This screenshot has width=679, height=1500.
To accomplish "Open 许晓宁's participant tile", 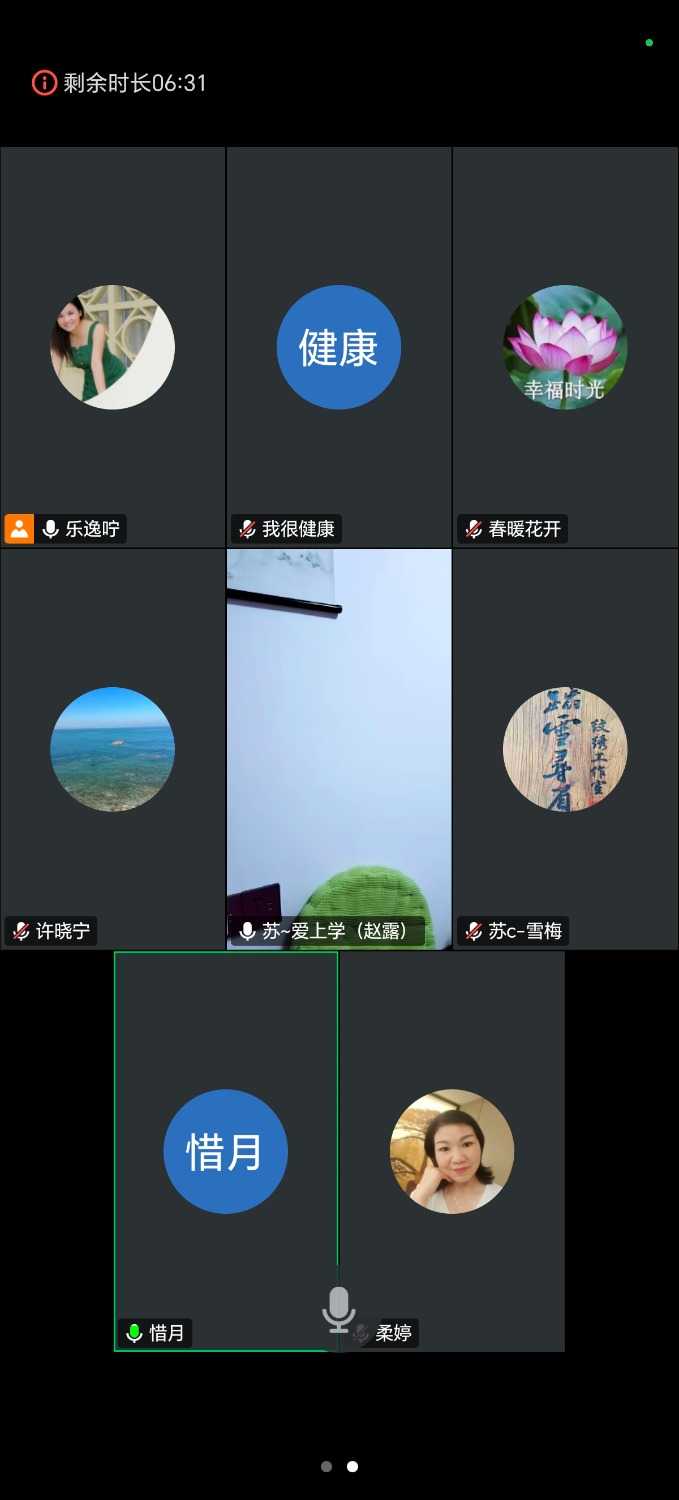I will [113, 748].
